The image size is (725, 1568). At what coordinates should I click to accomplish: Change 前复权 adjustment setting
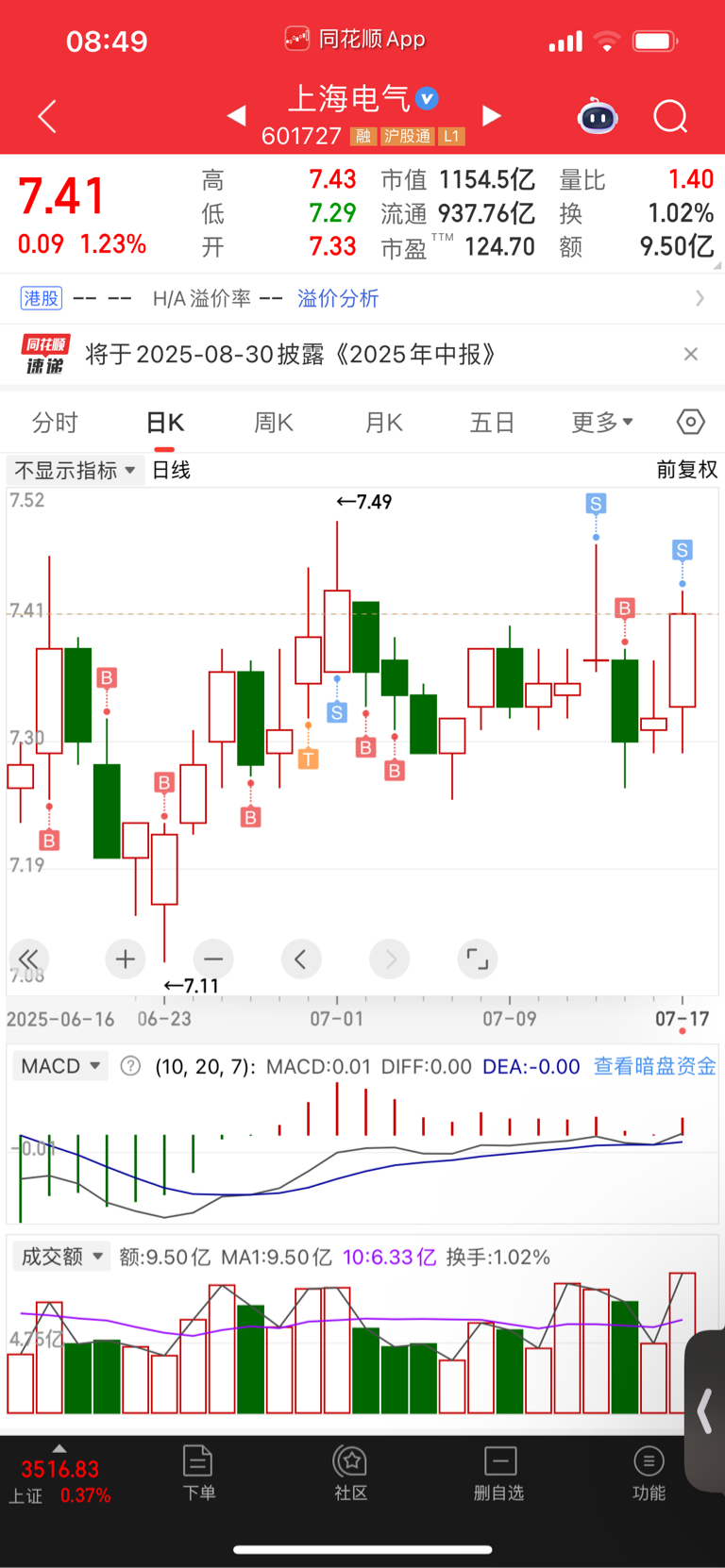tap(687, 470)
